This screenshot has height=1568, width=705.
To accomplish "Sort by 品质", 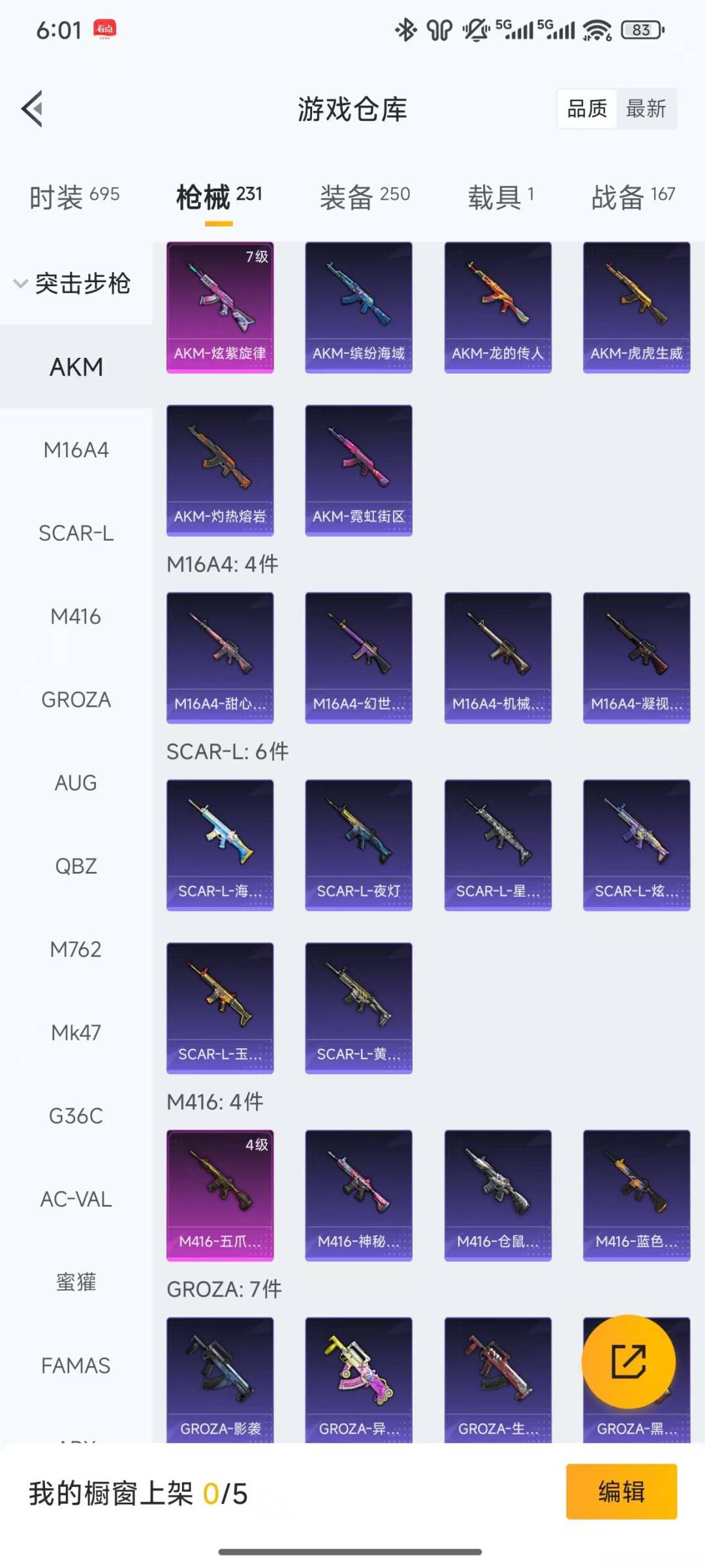I will pyautogui.click(x=587, y=108).
